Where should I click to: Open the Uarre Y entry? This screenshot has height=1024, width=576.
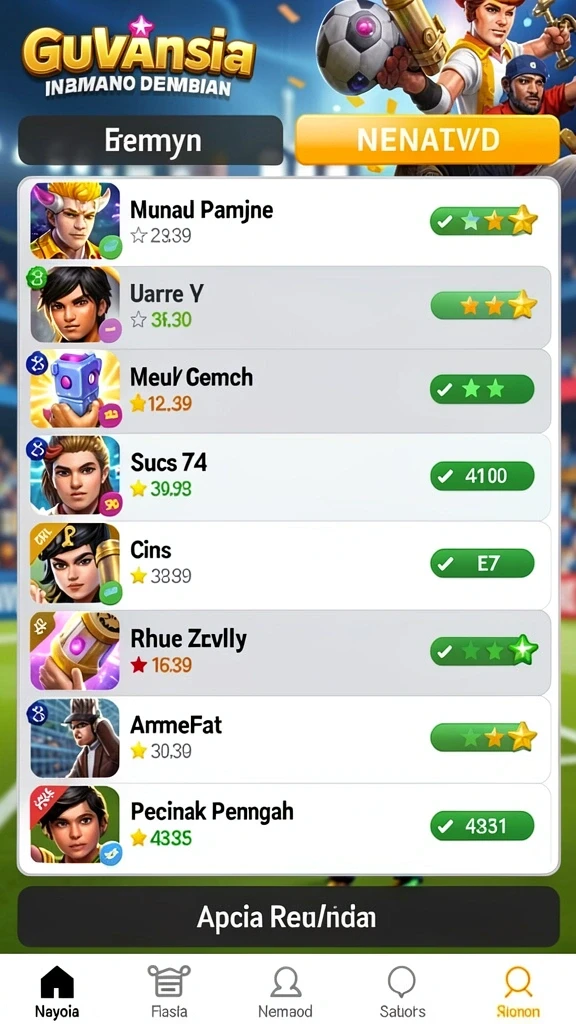[288, 306]
